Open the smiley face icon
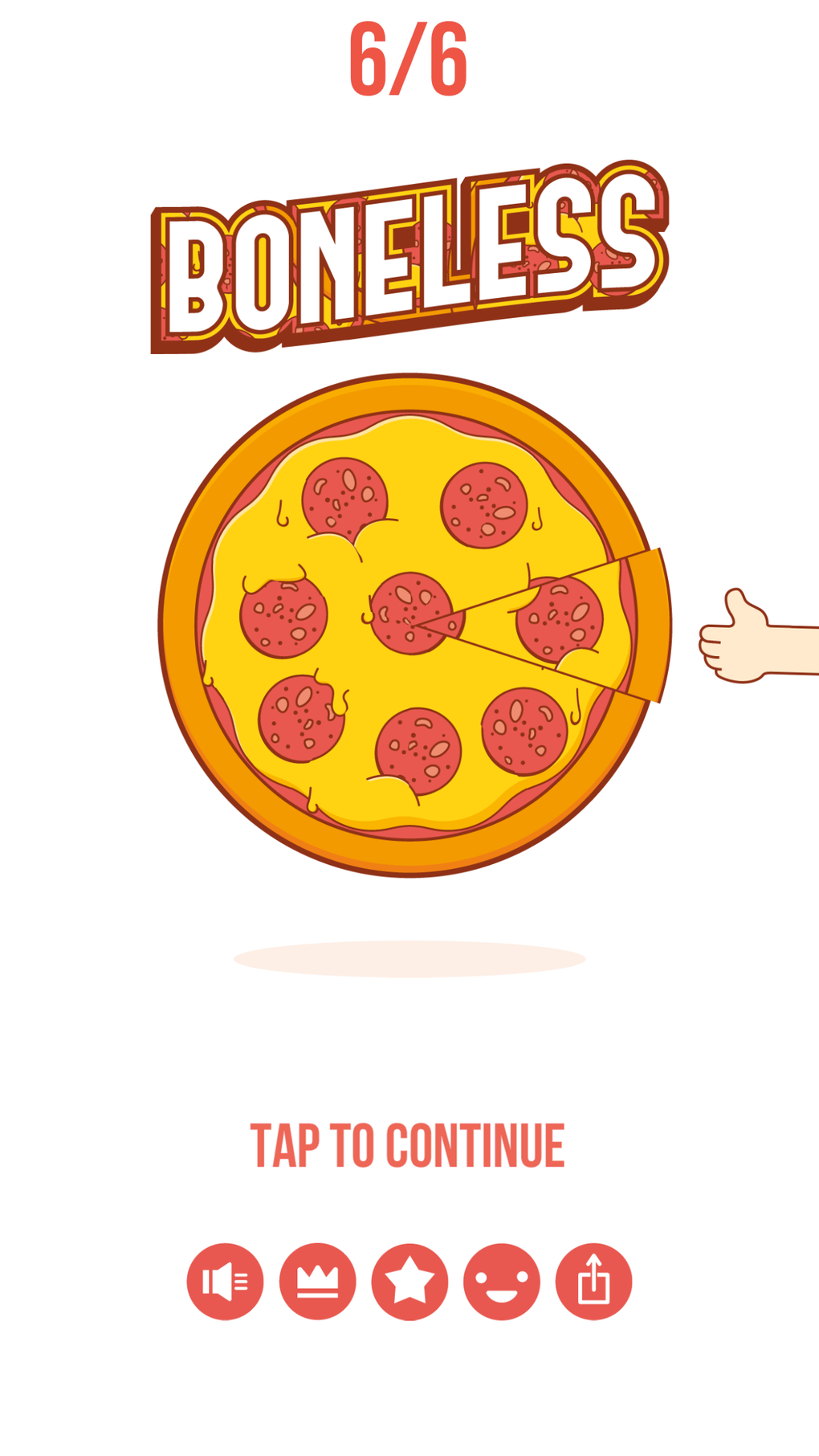Image resolution: width=819 pixels, height=1456 pixels. [x=502, y=1282]
